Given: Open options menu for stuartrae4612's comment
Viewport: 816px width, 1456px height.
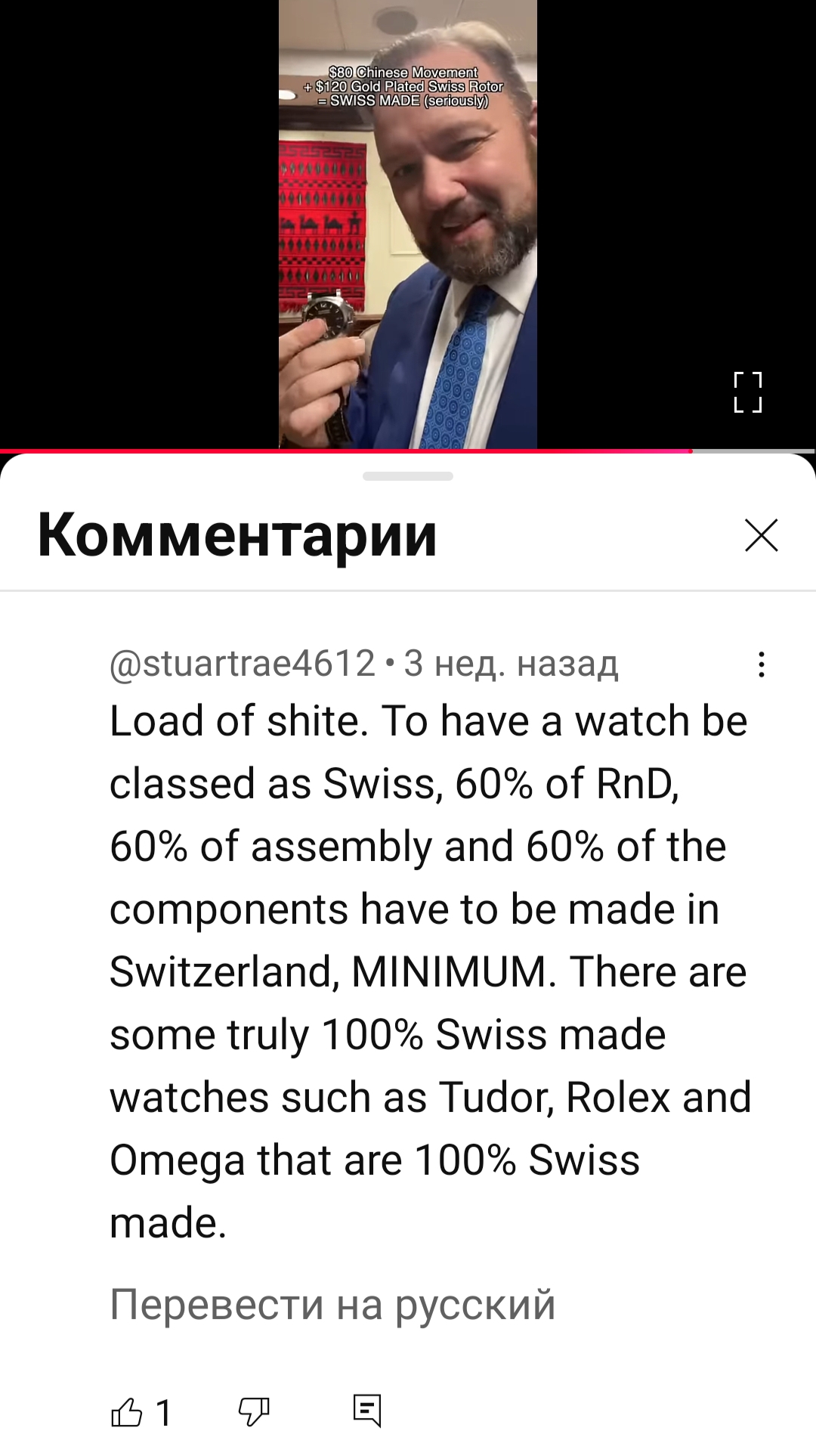Looking at the screenshot, I should click(x=762, y=664).
